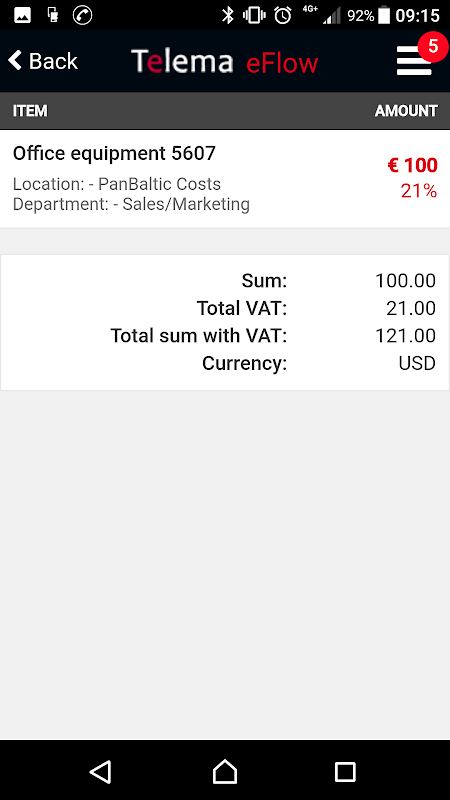Tap the Back button in the header
The width and height of the screenshot is (450, 800).
click(43, 61)
